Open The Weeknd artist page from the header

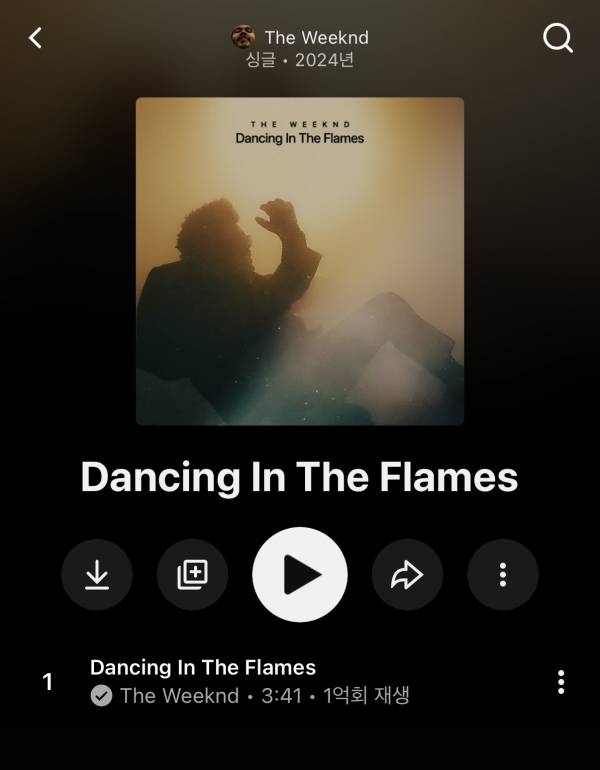[x=315, y=37]
